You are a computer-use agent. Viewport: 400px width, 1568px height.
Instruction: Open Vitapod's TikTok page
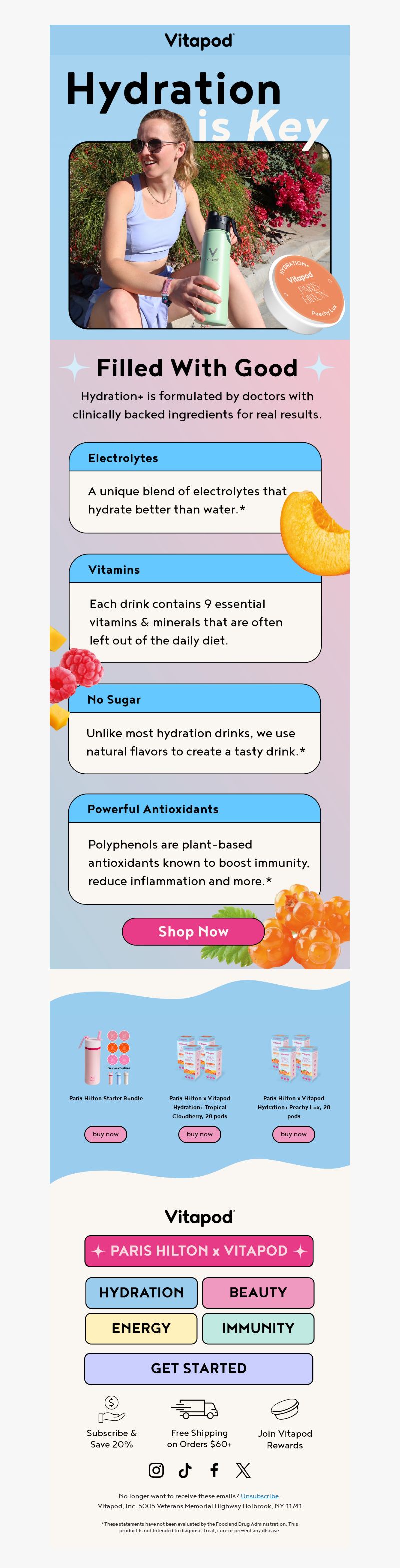(185, 1470)
